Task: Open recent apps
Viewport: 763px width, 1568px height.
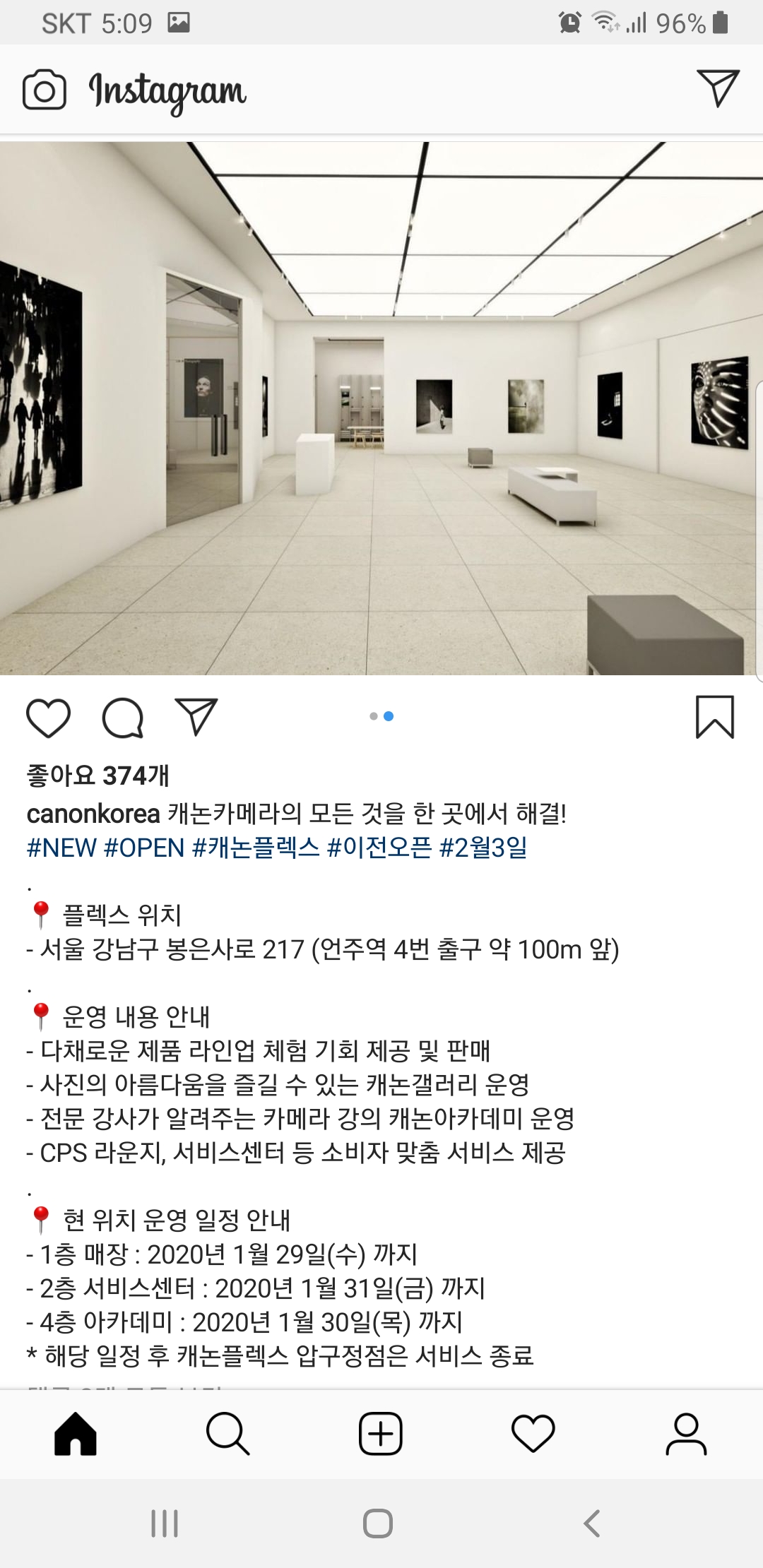Action: [165, 1524]
